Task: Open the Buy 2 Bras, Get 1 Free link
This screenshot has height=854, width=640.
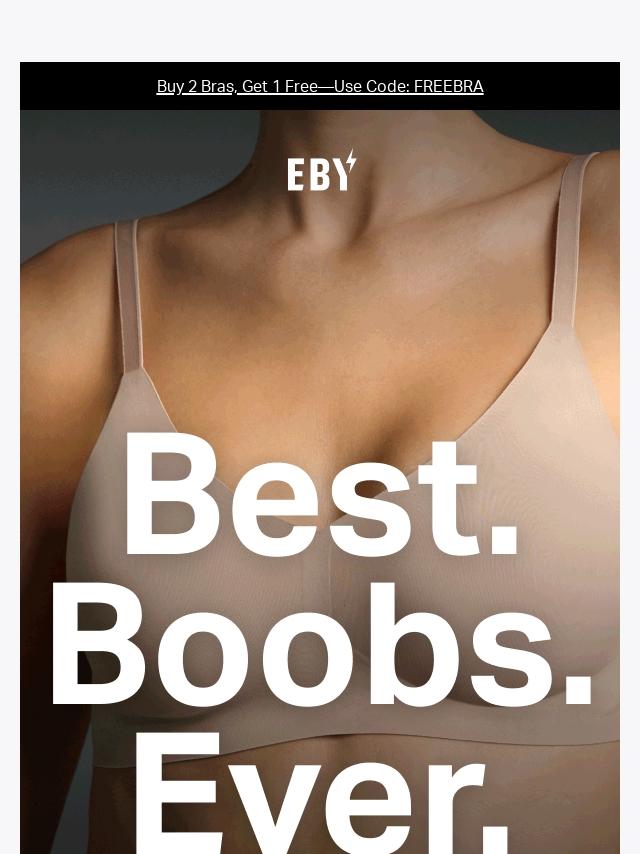Action: 320,86
